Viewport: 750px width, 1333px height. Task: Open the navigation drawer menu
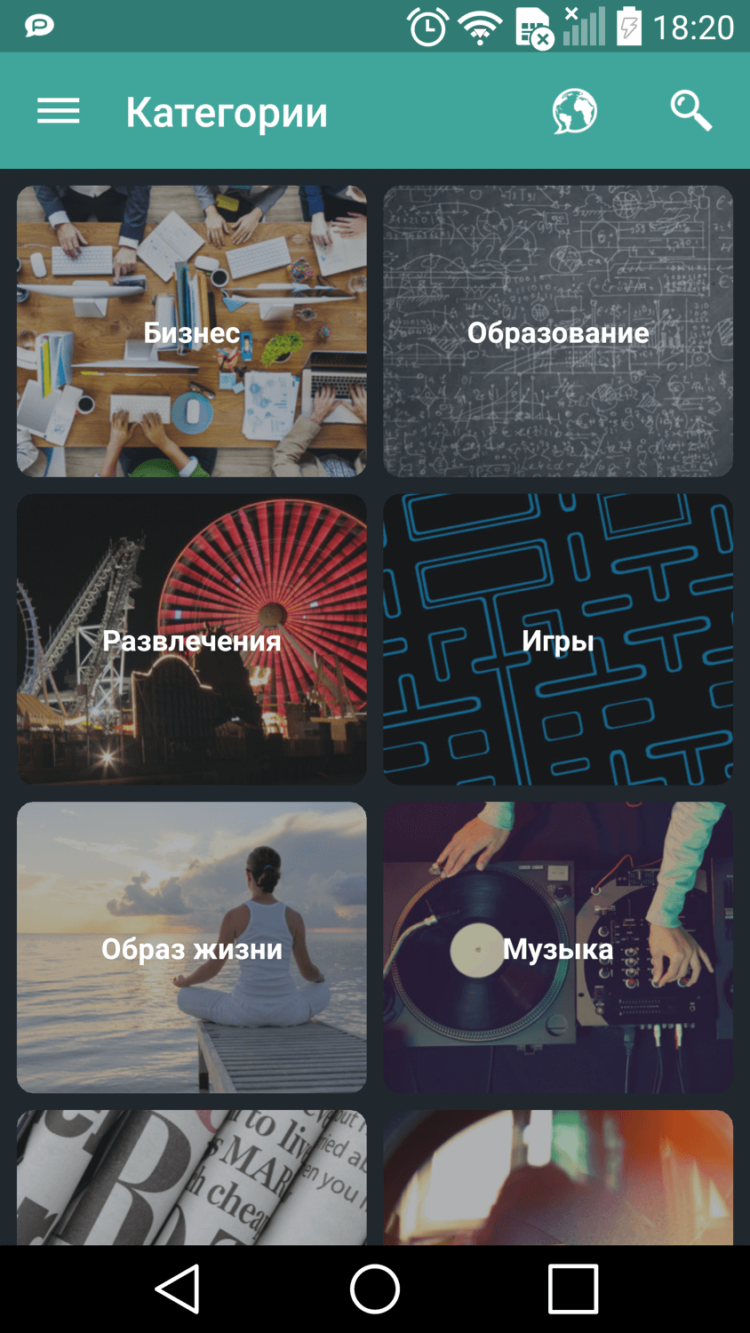57,111
